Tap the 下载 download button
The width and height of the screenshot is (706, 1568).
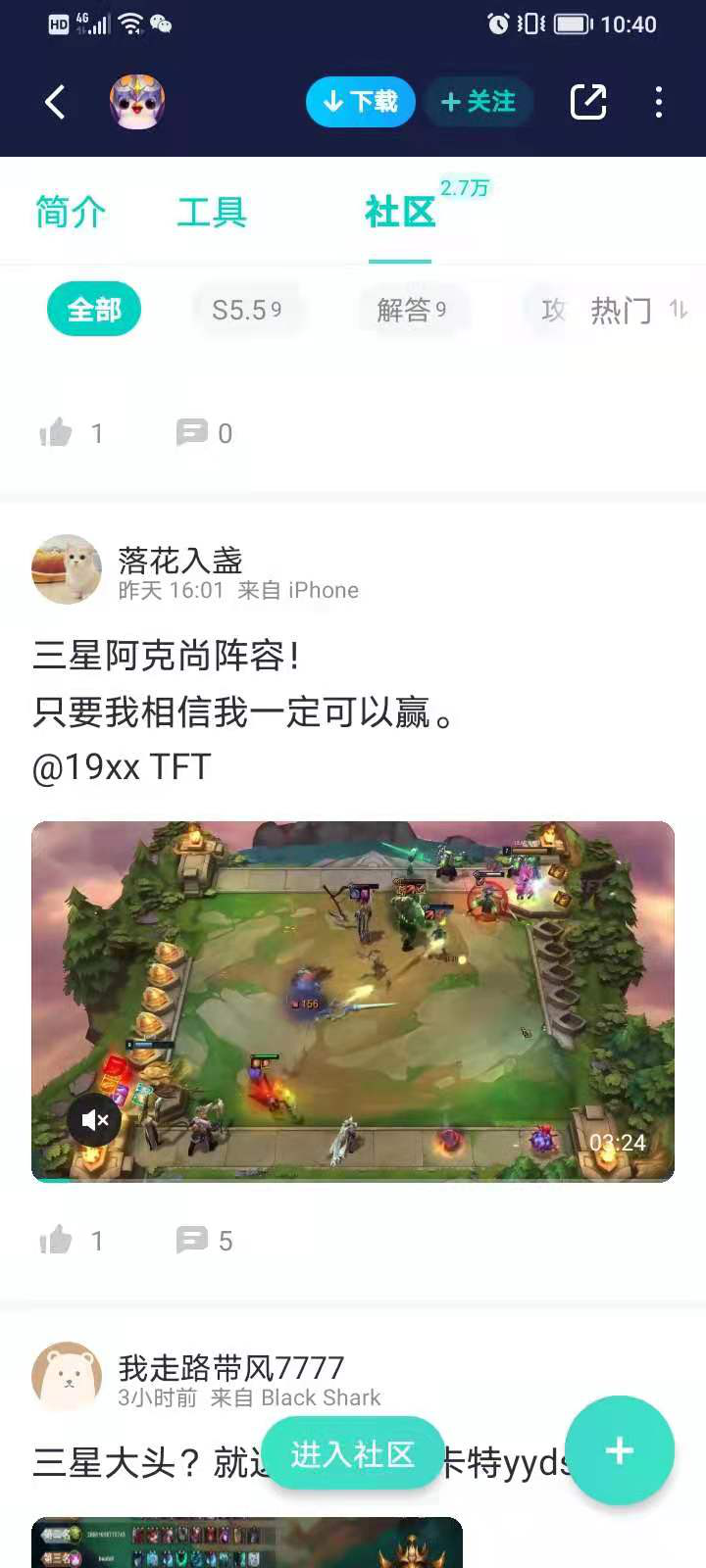coord(360,102)
